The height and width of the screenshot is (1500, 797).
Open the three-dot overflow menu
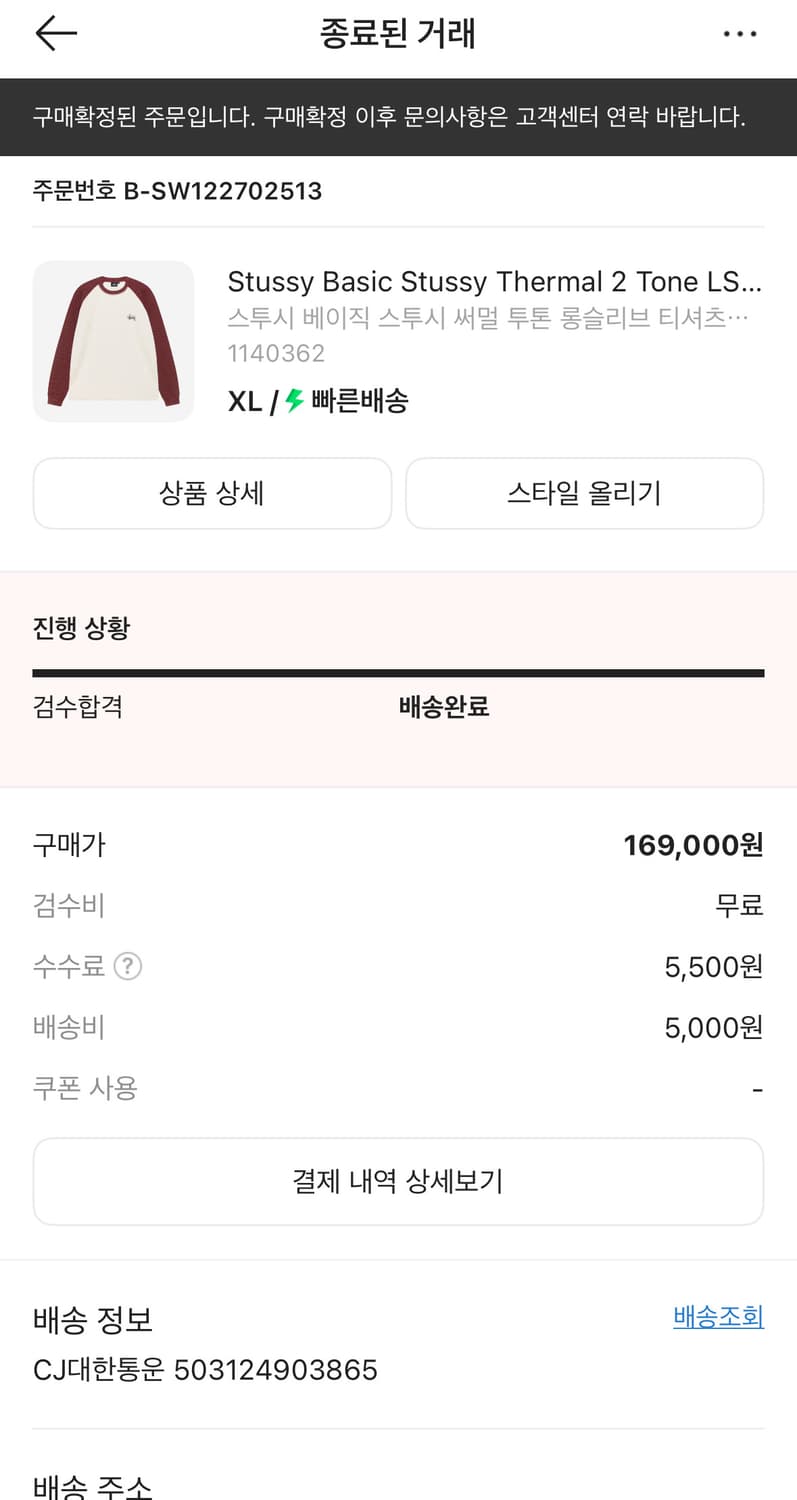740,33
